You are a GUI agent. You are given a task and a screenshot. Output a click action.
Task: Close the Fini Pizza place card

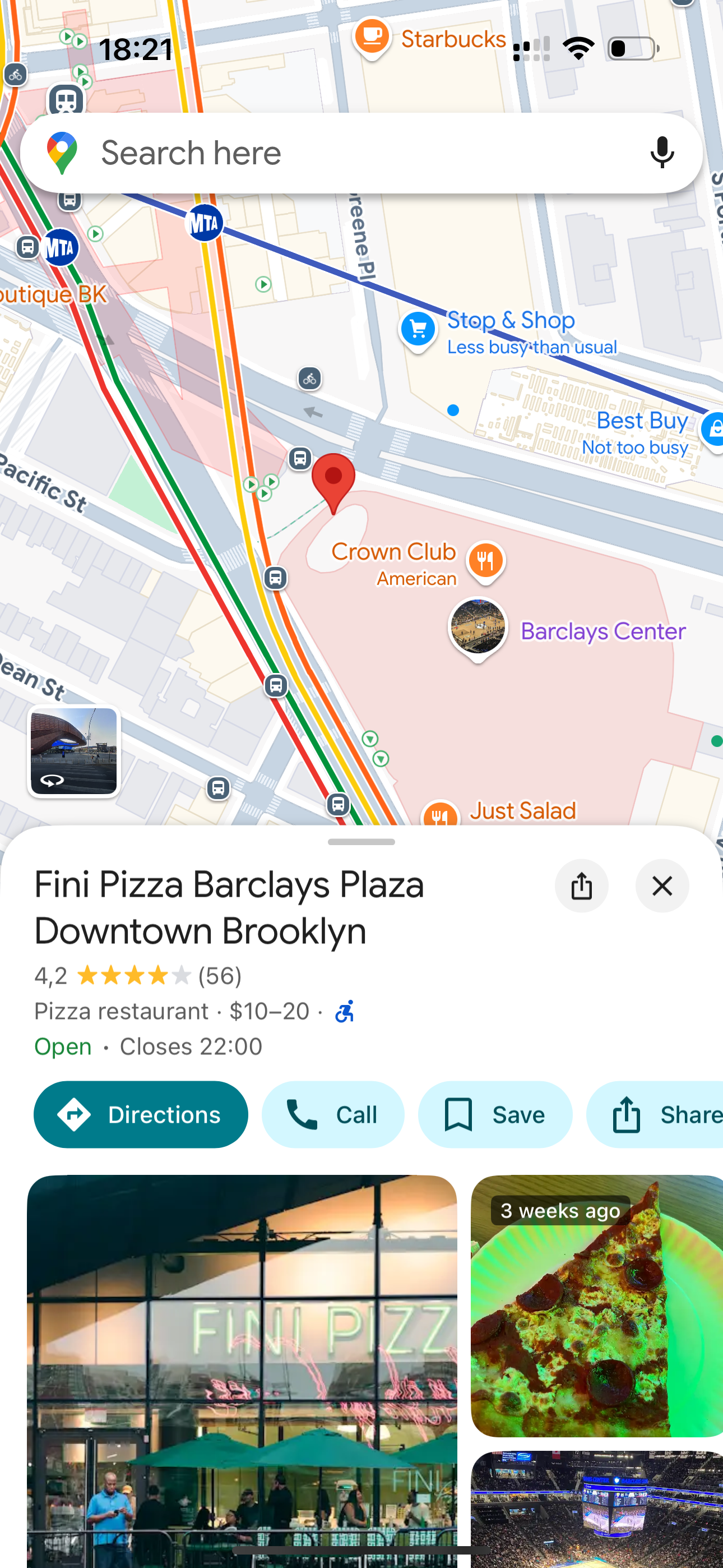(661, 886)
